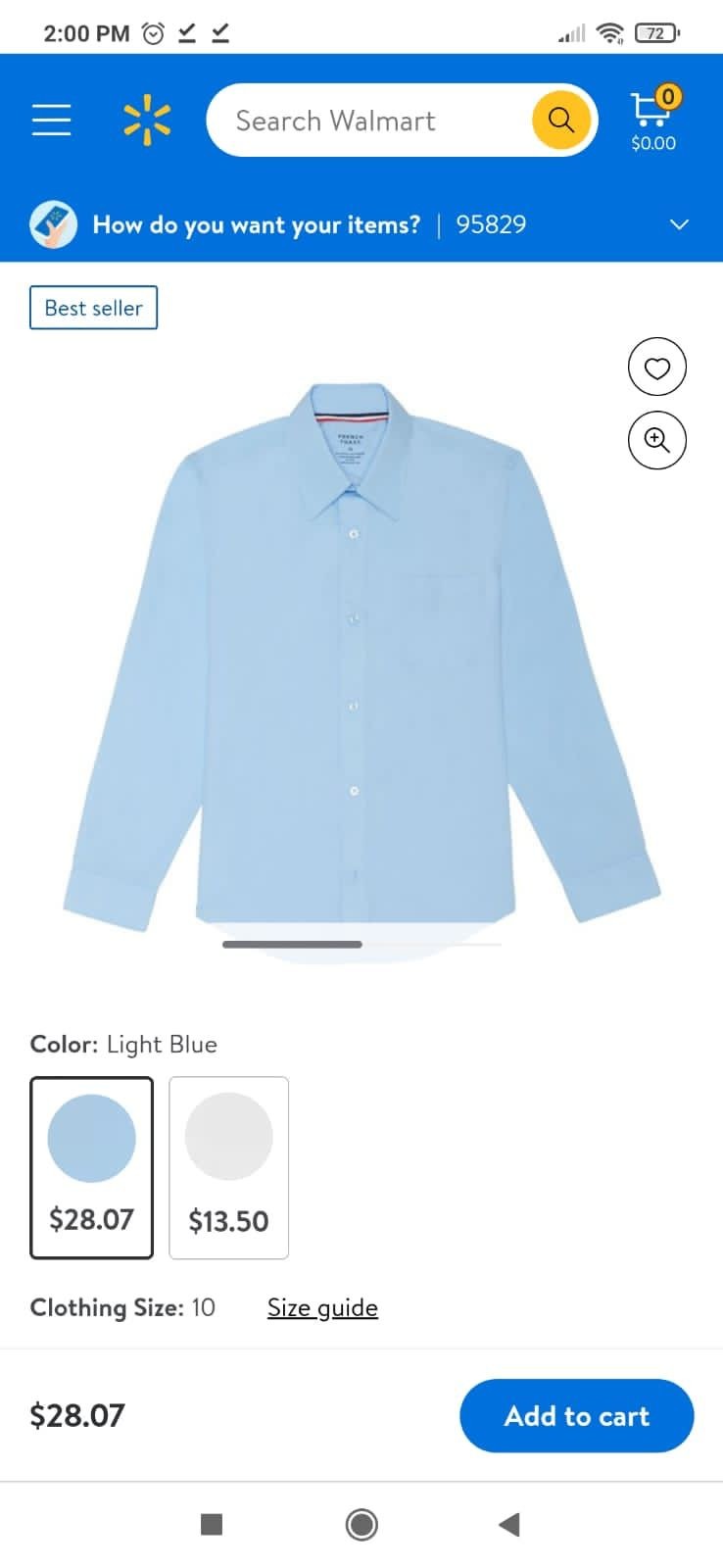Go to the phone's home screen
This screenshot has width=723, height=1568.
(x=361, y=1524)
